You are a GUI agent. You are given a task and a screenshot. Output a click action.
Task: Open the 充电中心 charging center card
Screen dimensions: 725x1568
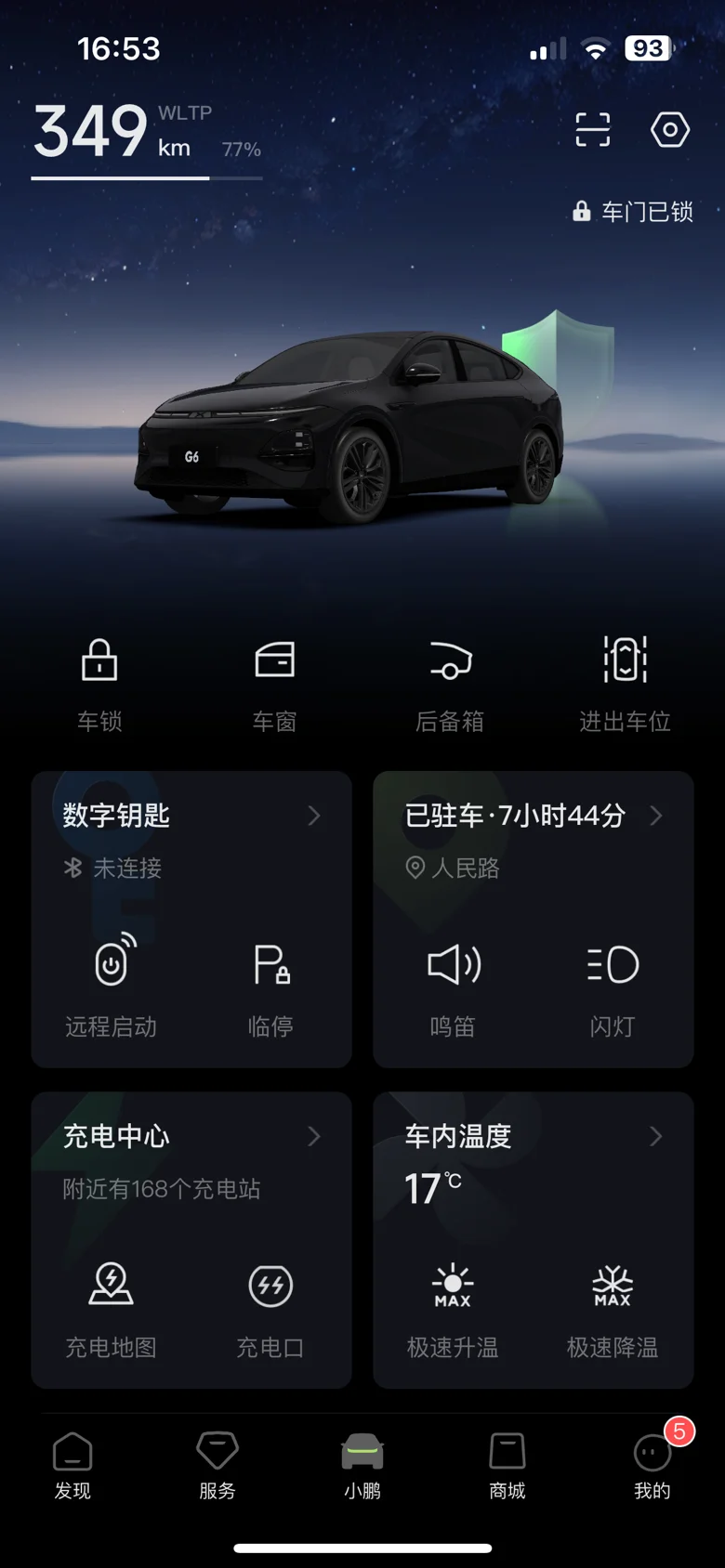(x=191, y=1136)
